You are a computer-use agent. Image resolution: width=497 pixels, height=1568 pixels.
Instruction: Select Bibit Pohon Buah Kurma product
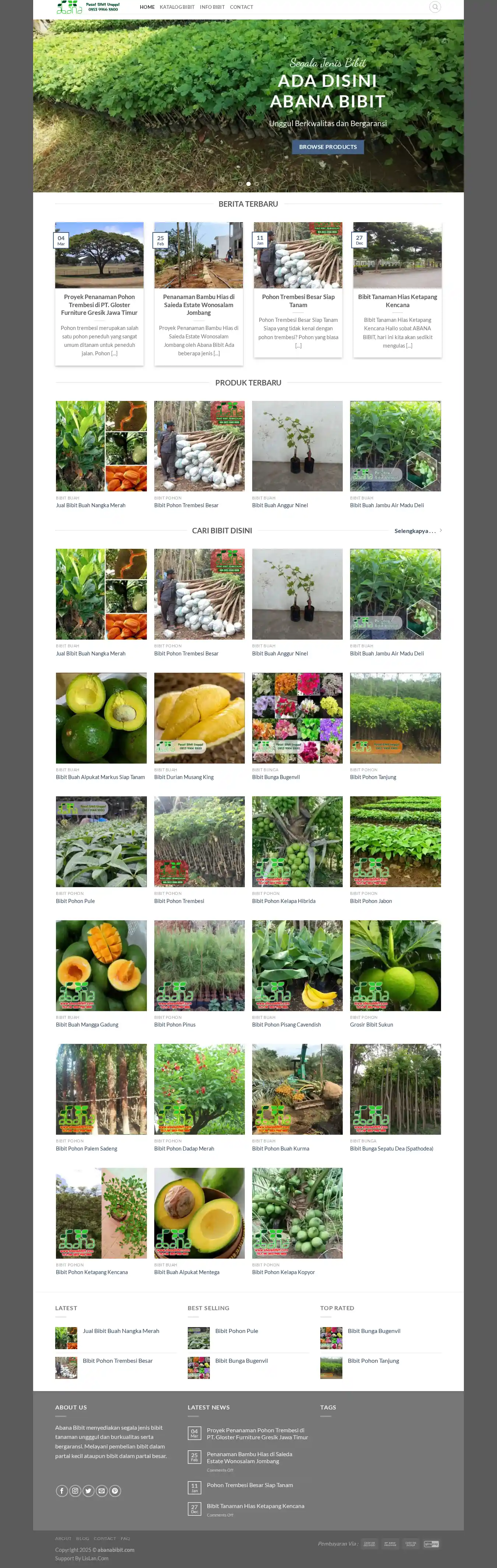pos(280,1149)
